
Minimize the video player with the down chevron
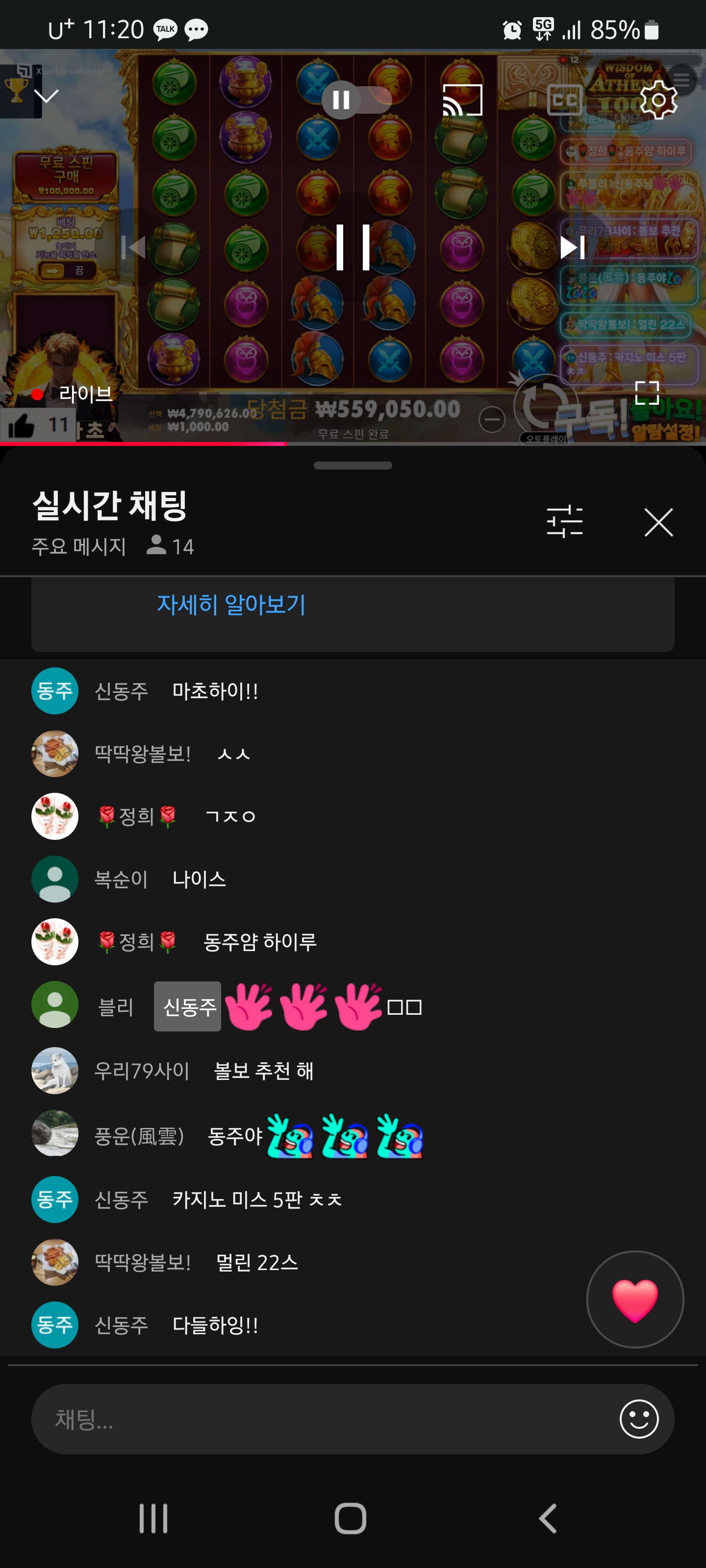[x=46, y=96]
